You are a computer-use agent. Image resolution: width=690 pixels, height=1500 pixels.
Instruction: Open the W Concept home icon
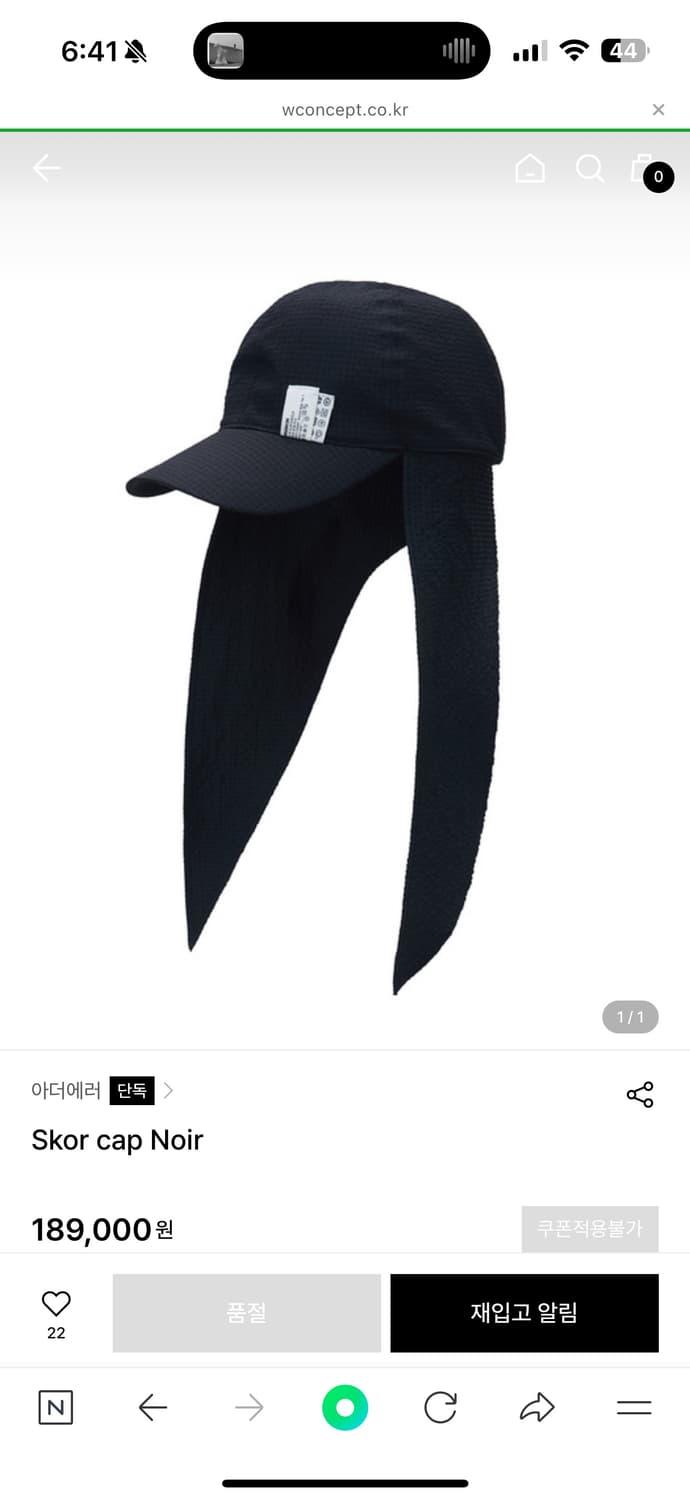pyautogui.click(x=530, y=168)
